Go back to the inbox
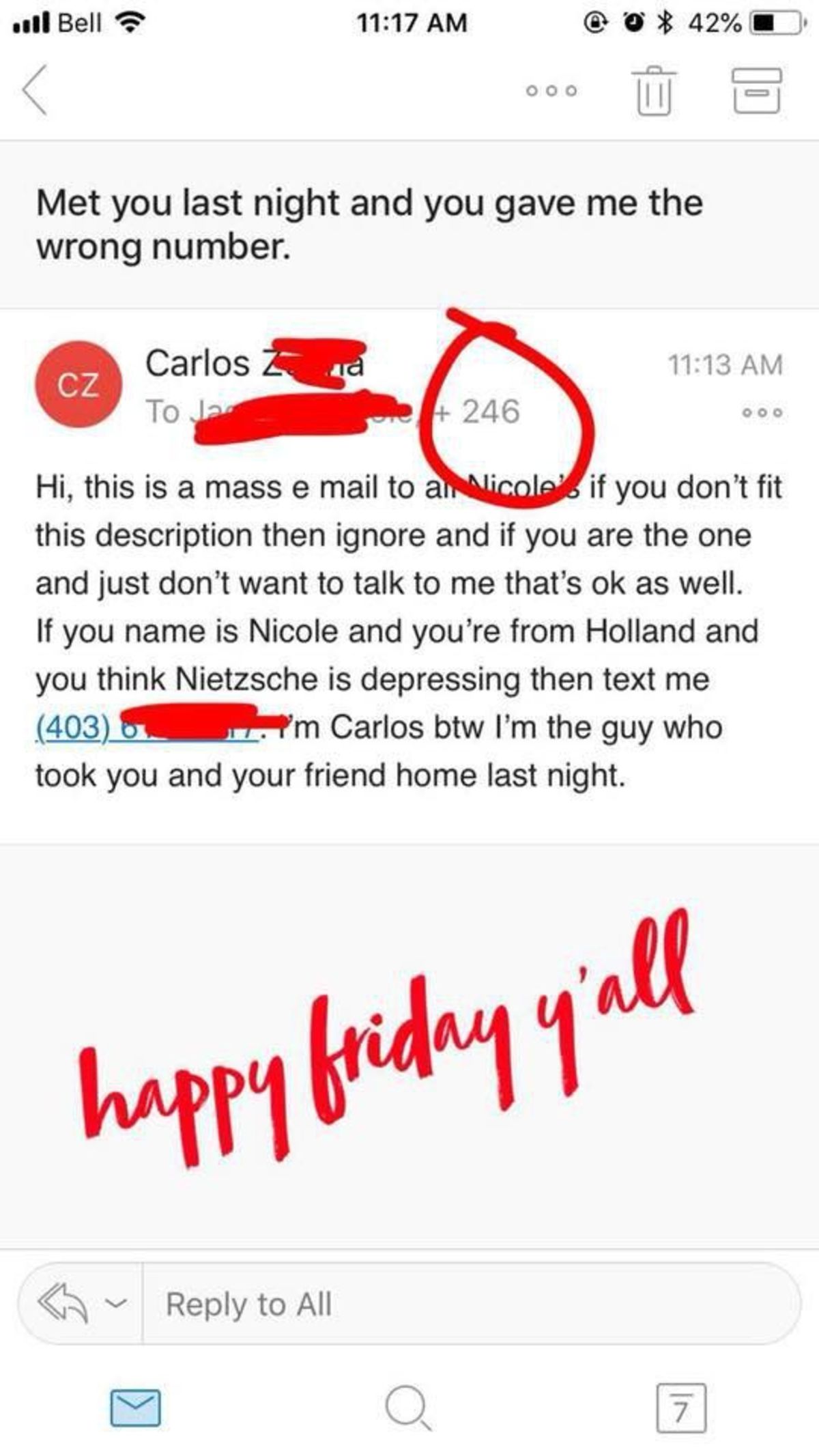The height and width of the screenshot is (1456, 819). [35, 90]
